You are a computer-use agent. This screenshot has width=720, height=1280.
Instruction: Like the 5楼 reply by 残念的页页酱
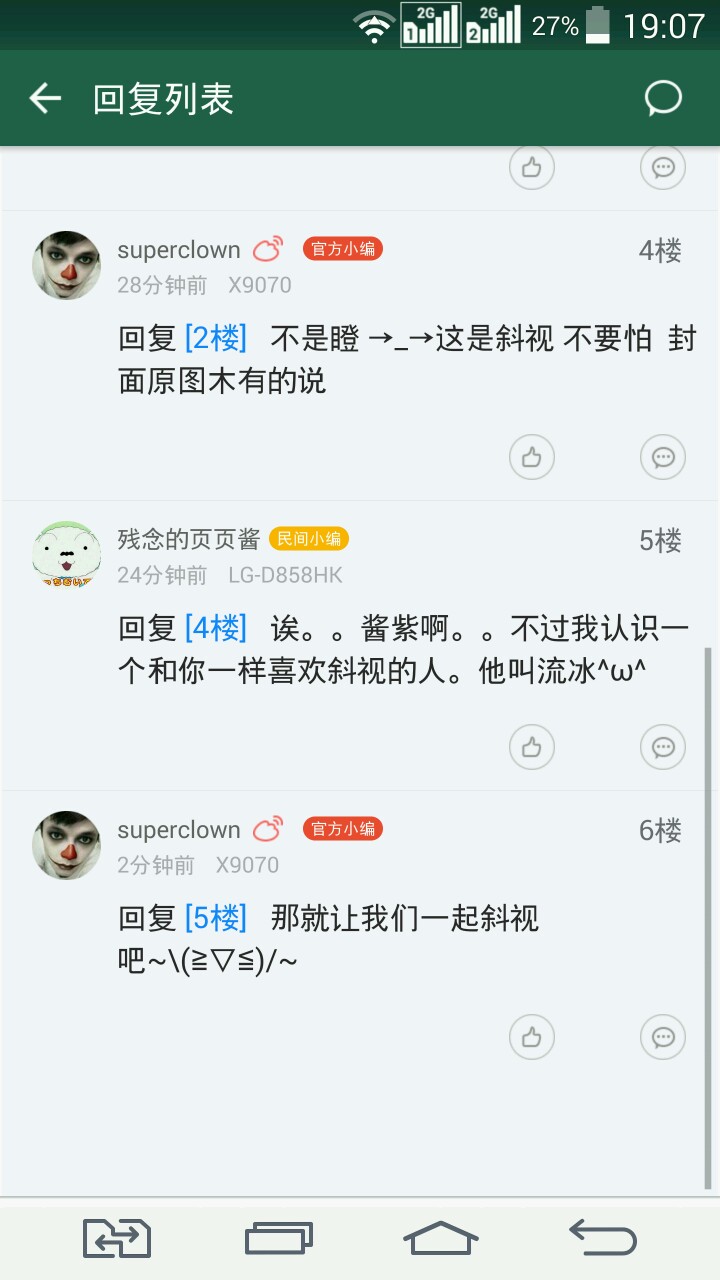tap(532, 747)
